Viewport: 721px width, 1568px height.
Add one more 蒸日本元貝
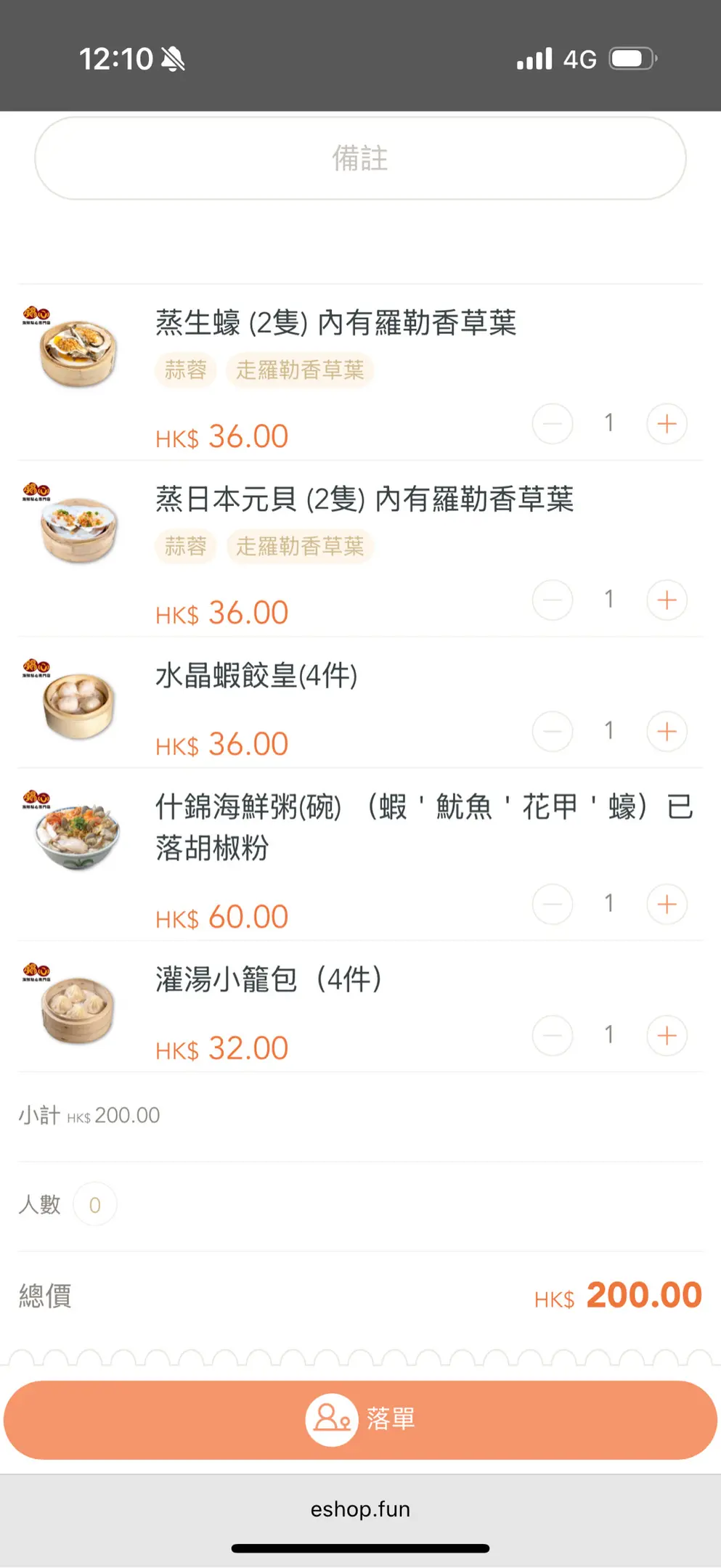click(667, 600)
